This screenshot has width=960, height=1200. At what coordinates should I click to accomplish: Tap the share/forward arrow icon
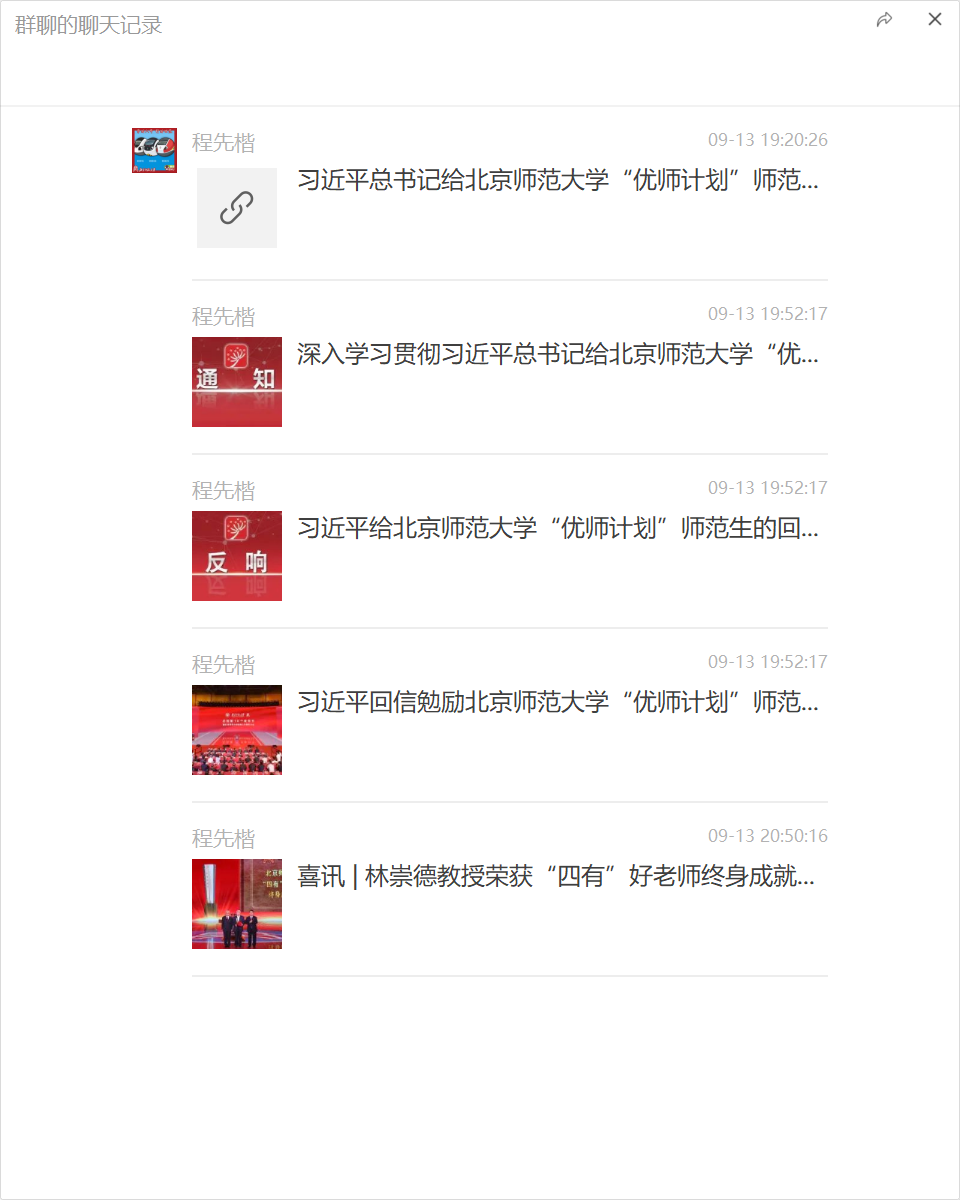(x=884, y=20)
